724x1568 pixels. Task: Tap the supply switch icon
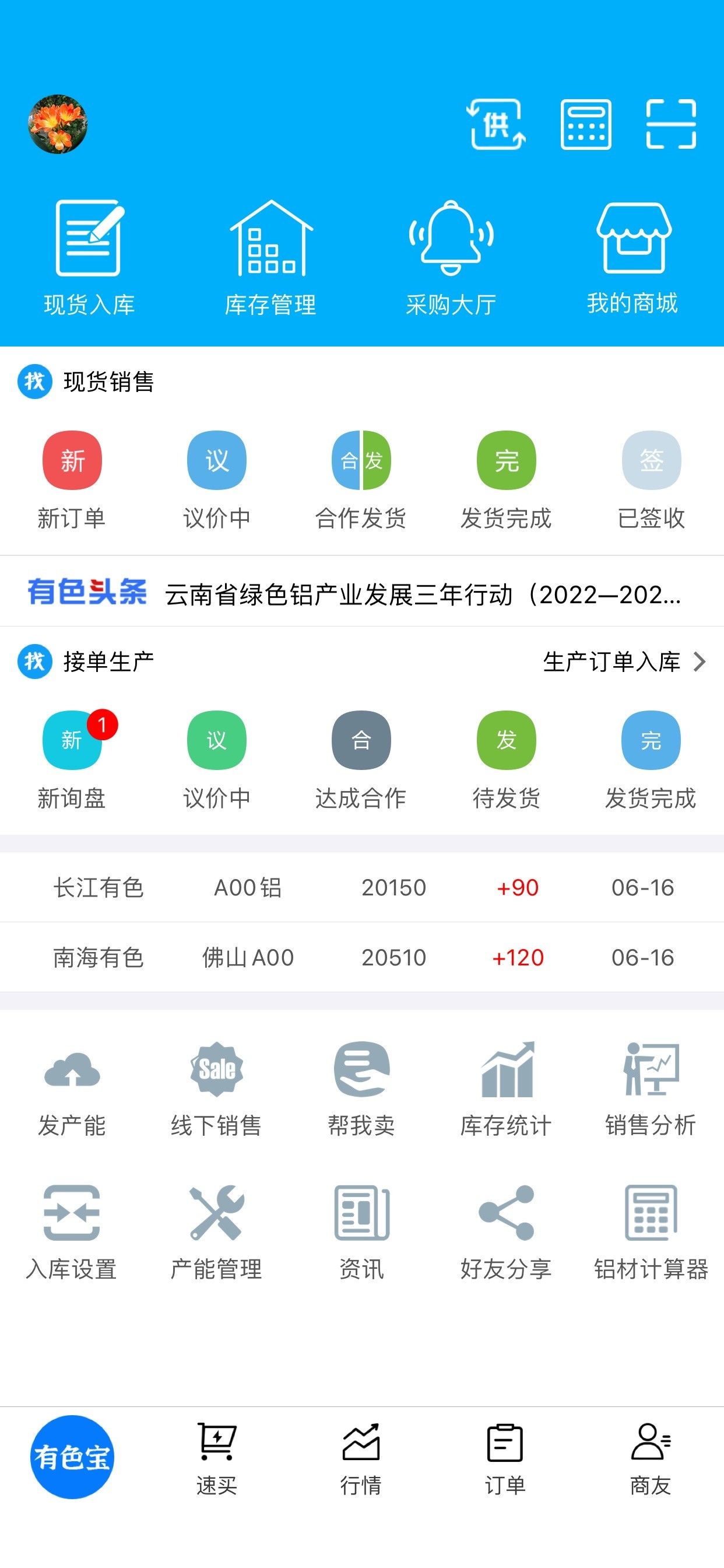point(496,124)
